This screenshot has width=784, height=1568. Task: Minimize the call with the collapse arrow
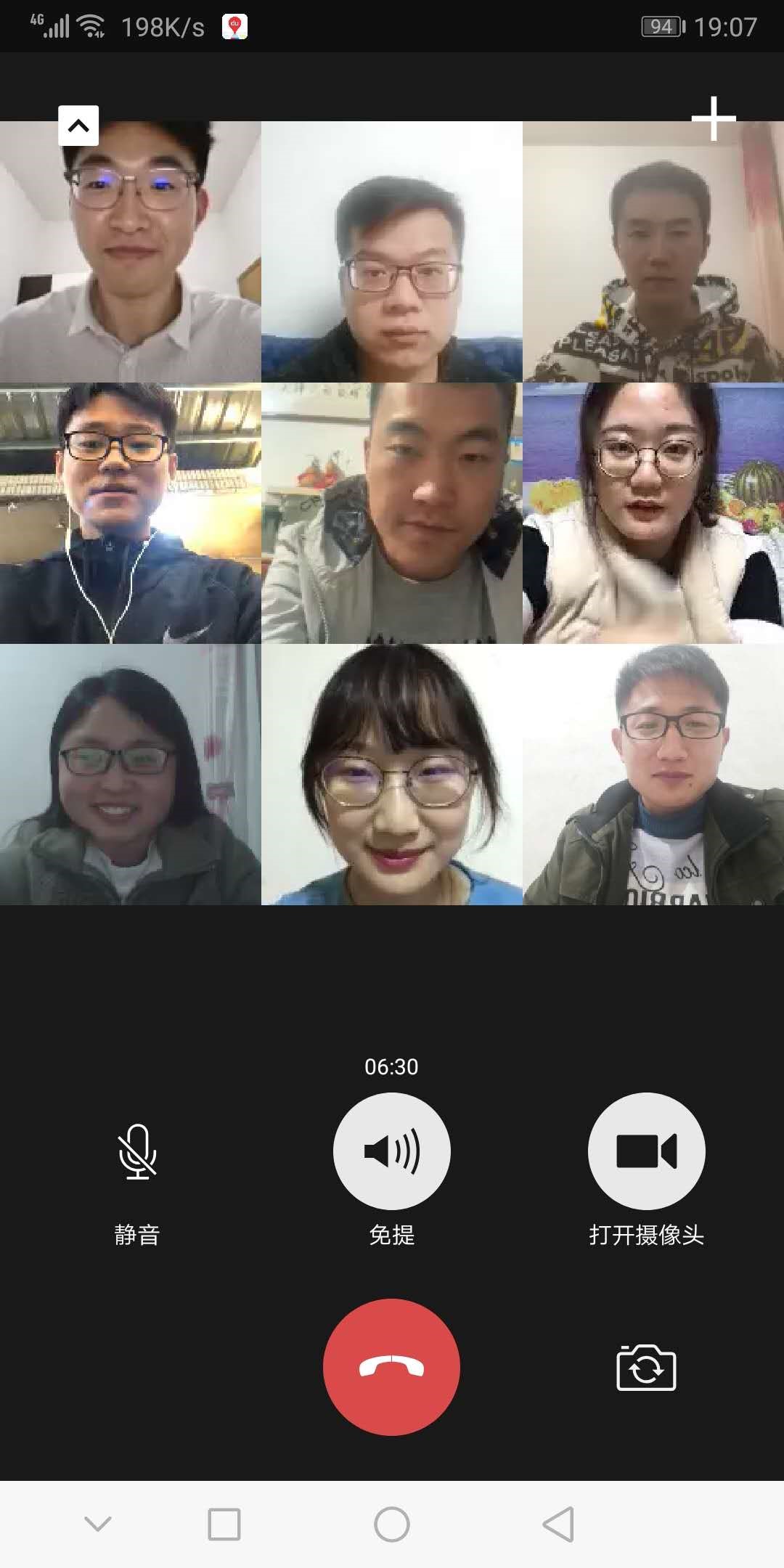[x=78, y=126]
